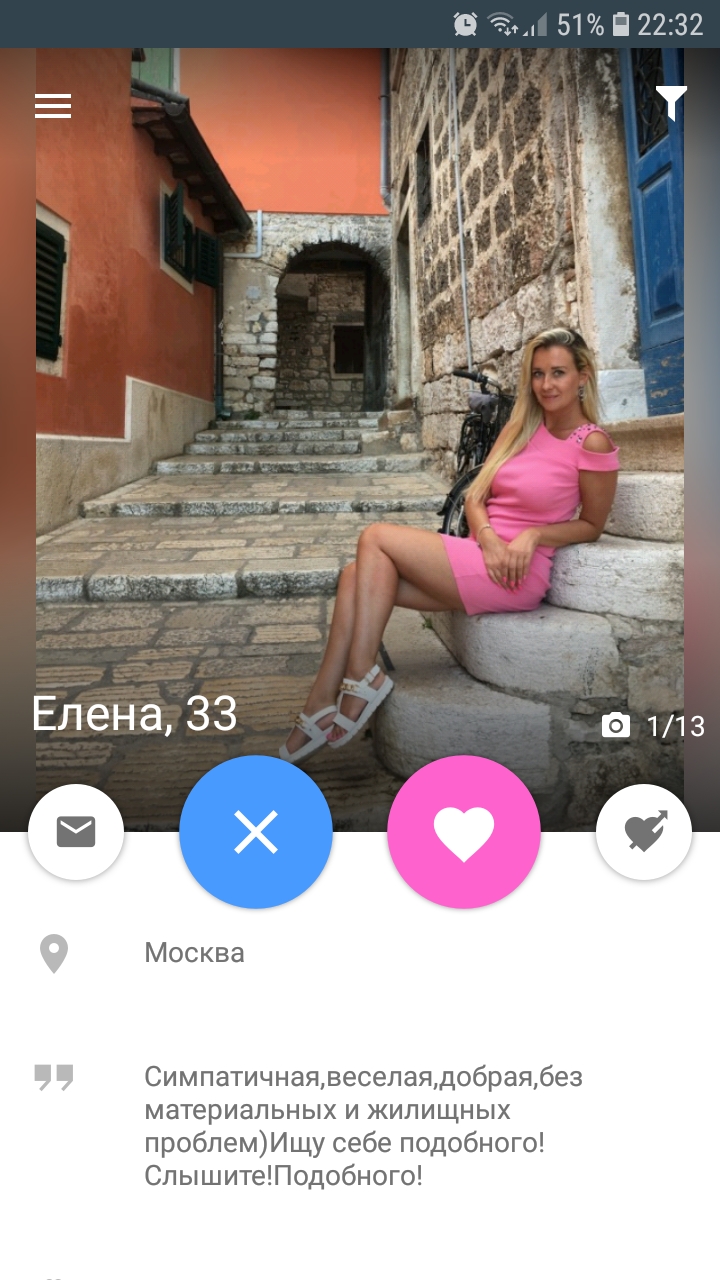Open the photo gallery counter 1/13
Screen dimensions: 720x1280
[x=654, y=726]
